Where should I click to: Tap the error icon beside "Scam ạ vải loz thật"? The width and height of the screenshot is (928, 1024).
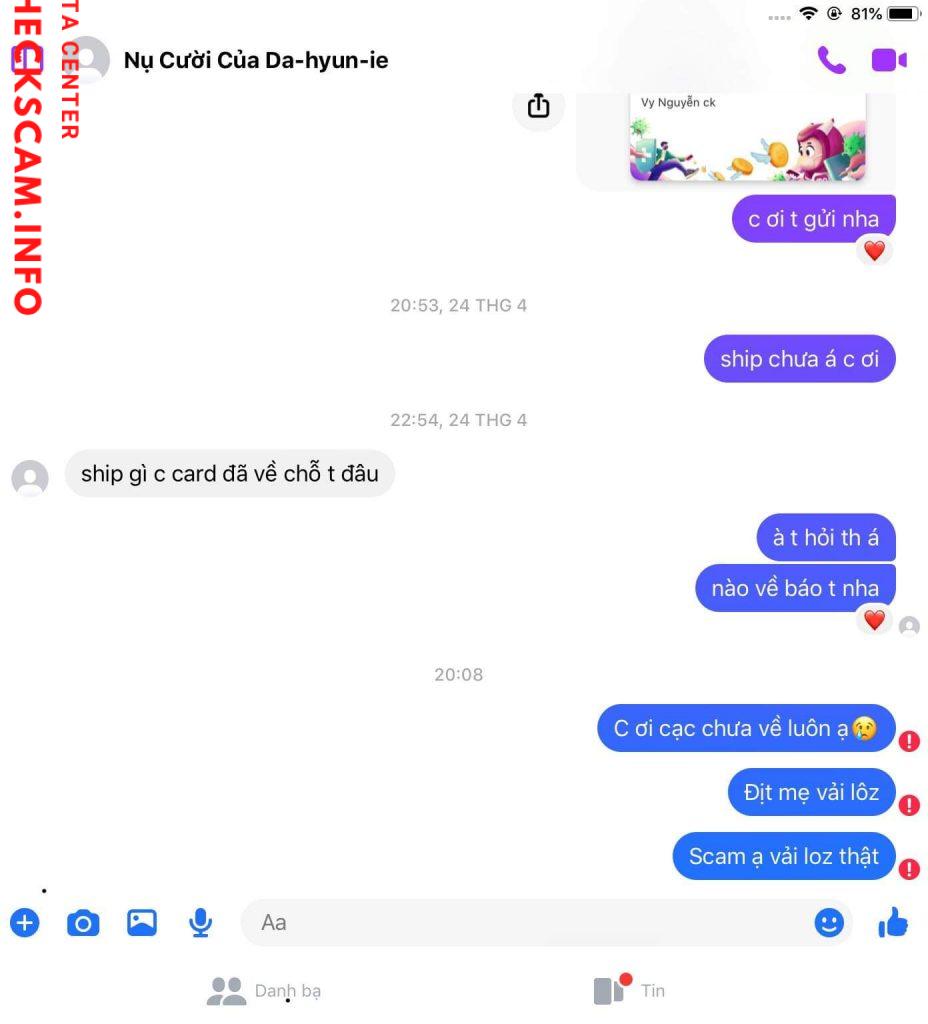(x=909, y=869)
